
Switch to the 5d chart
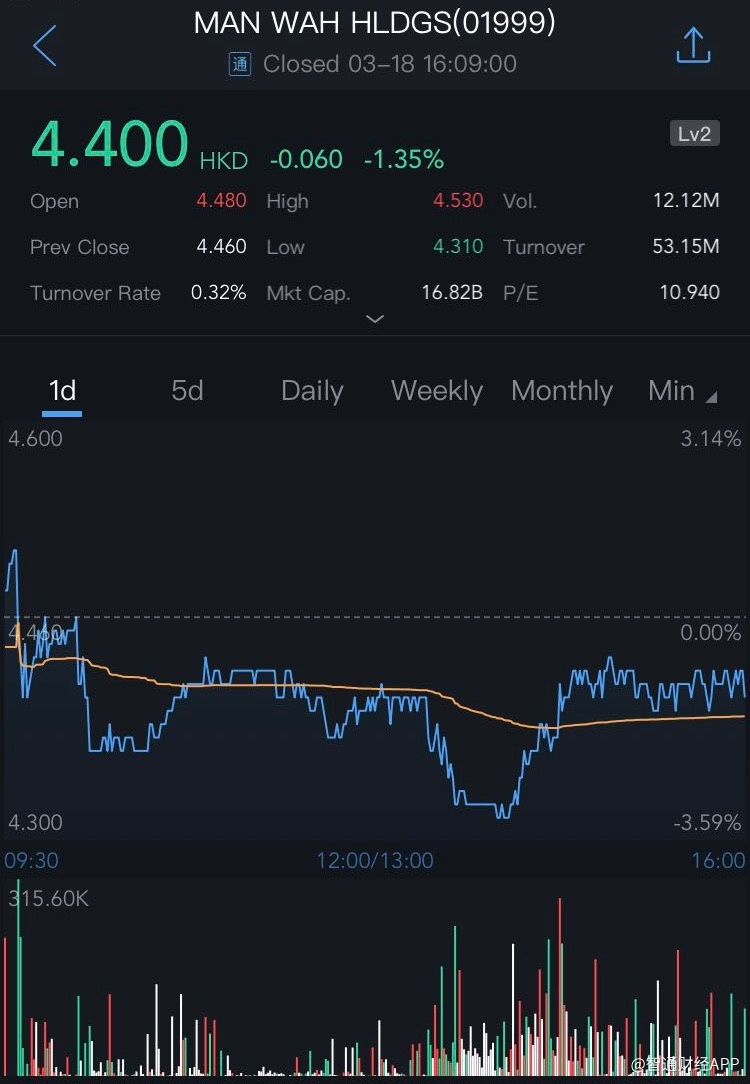(187, 391)
